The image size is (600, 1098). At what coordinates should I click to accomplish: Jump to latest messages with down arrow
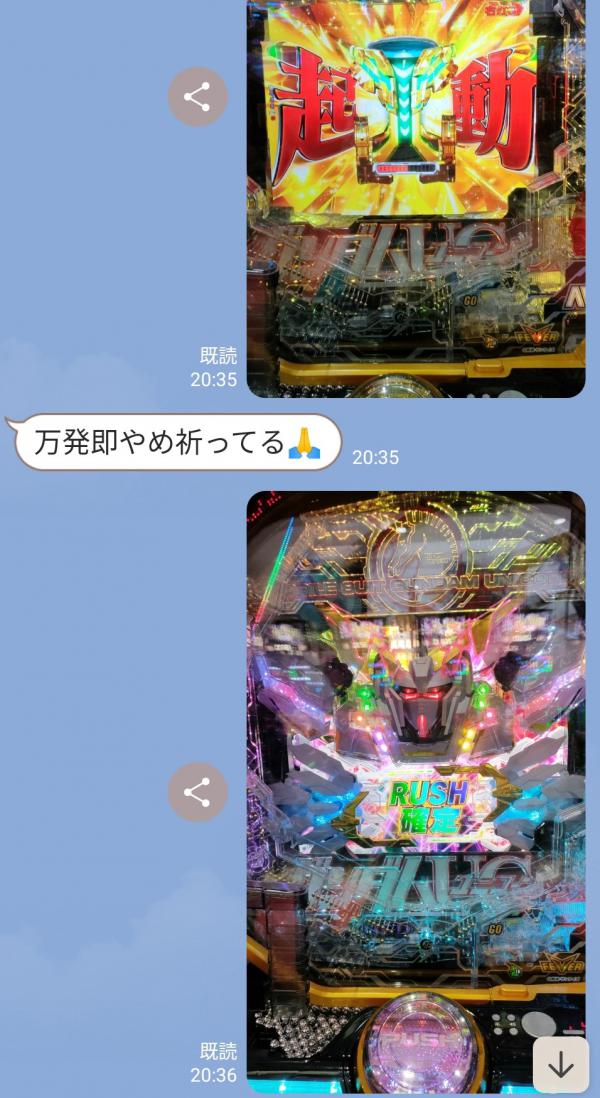click(560, 1065)
